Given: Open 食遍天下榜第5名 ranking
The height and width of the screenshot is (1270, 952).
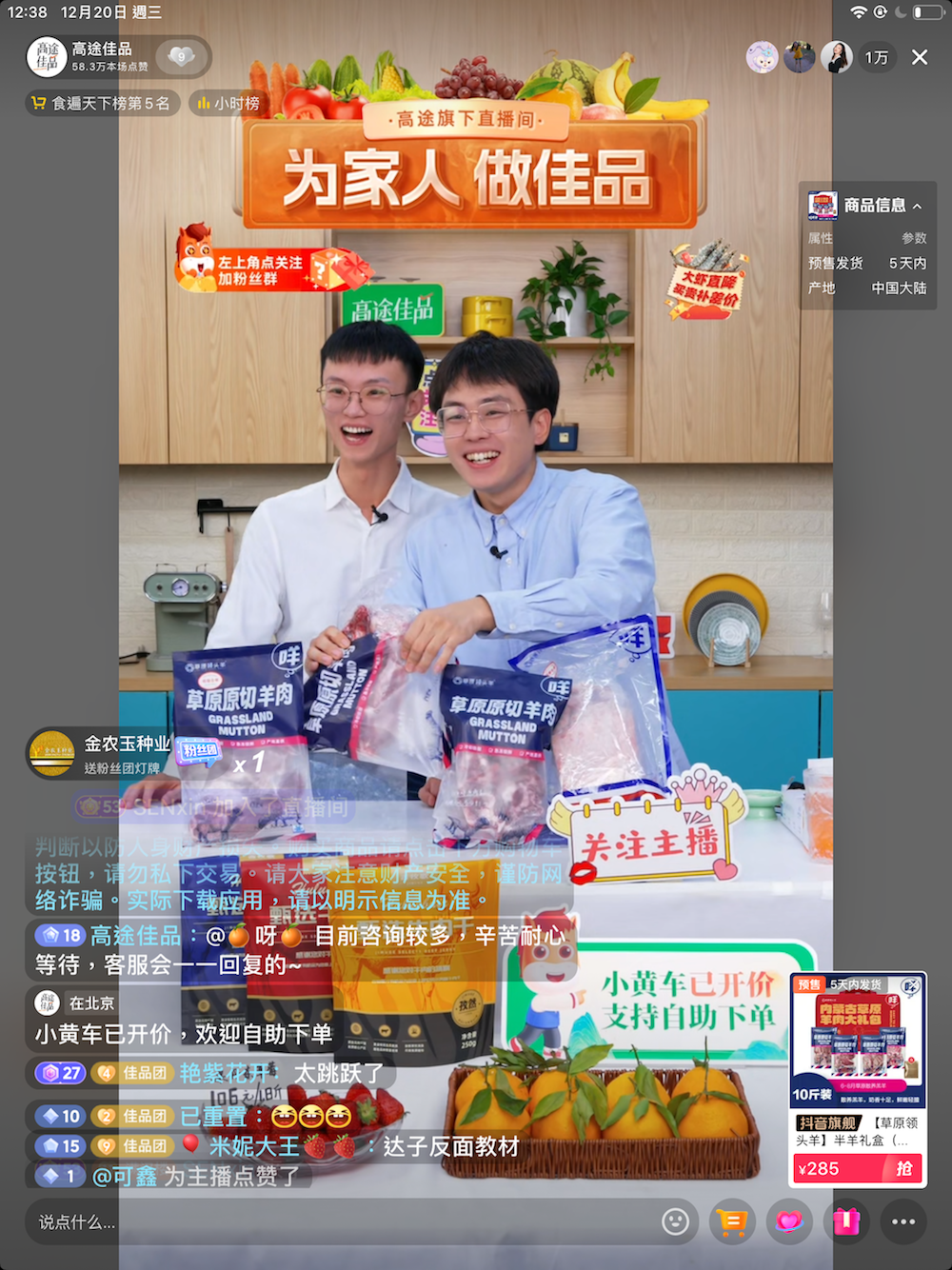Looking at the screenshot, I should pyautogui.click(x=102, y=103).
